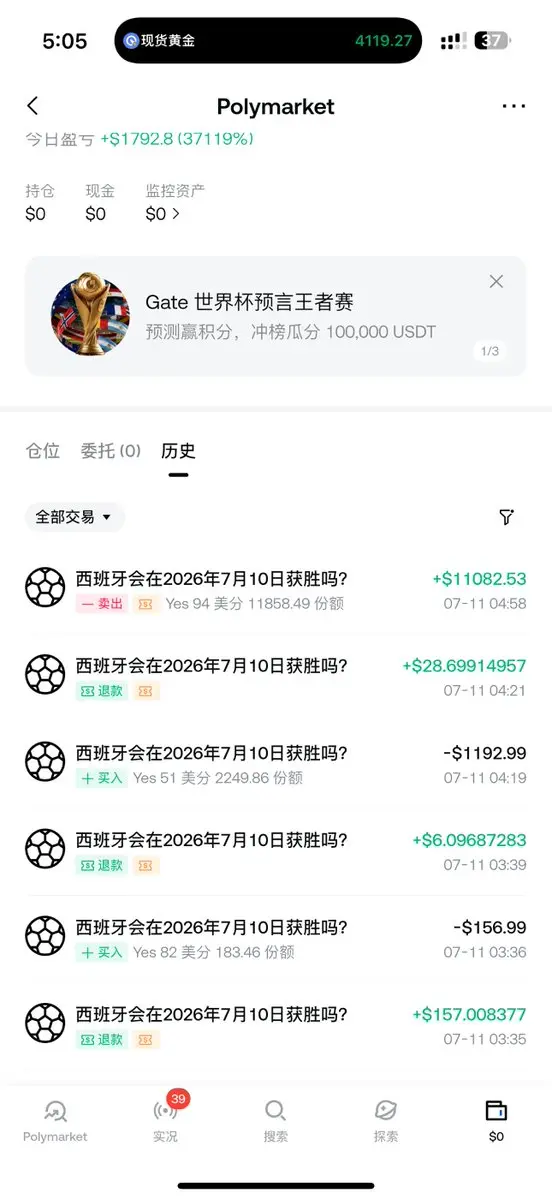The width and height of the screenshot is (552, 1199).
Task: Expand the 全部交易 dropdown
Action: (74, 517)
